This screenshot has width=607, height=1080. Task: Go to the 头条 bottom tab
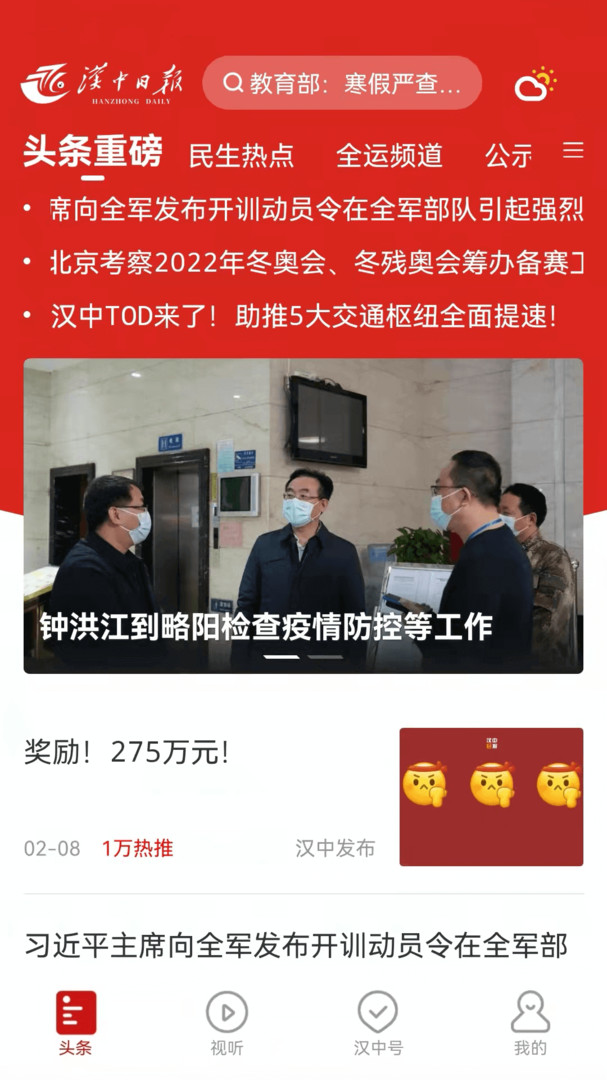tap(75, 1023)
